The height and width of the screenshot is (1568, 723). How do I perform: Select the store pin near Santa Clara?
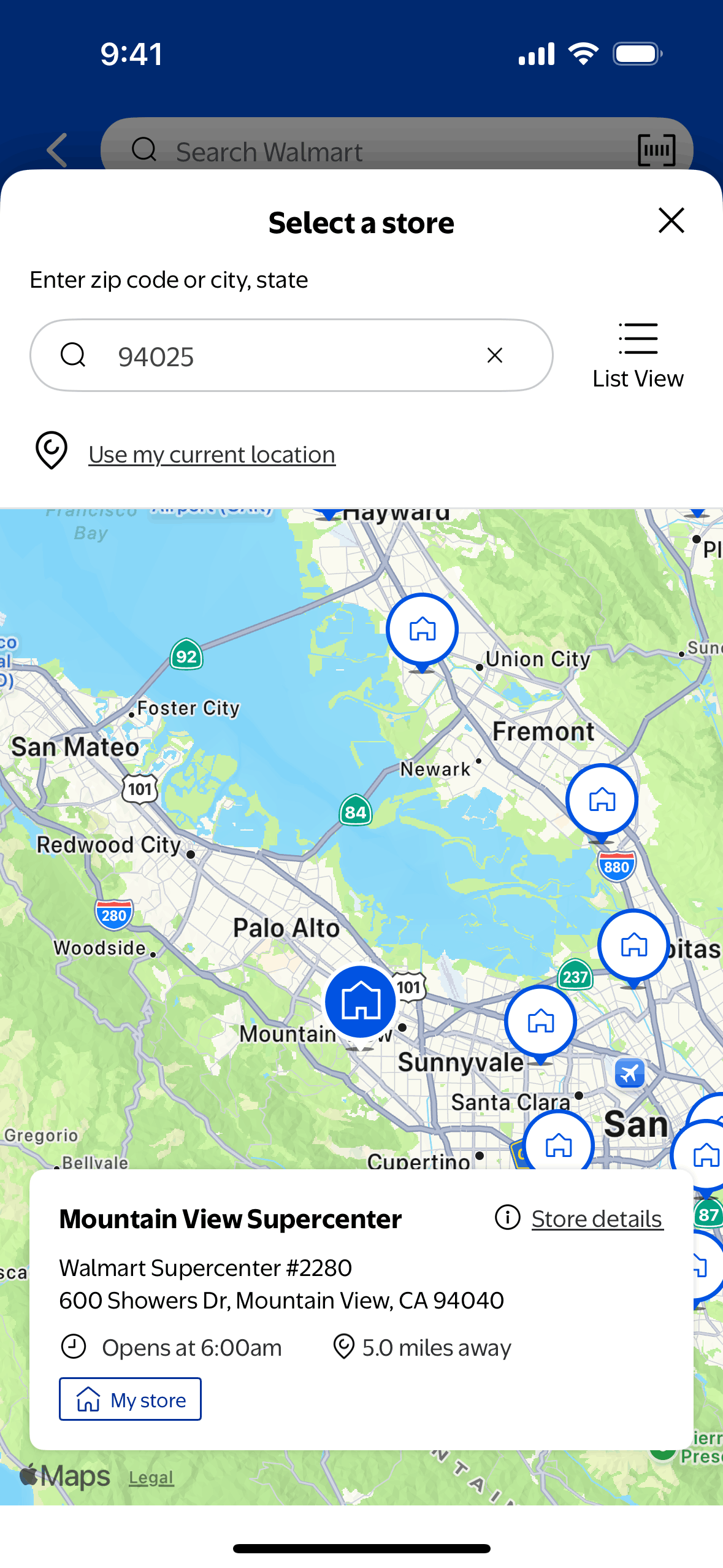(558, 1144)
